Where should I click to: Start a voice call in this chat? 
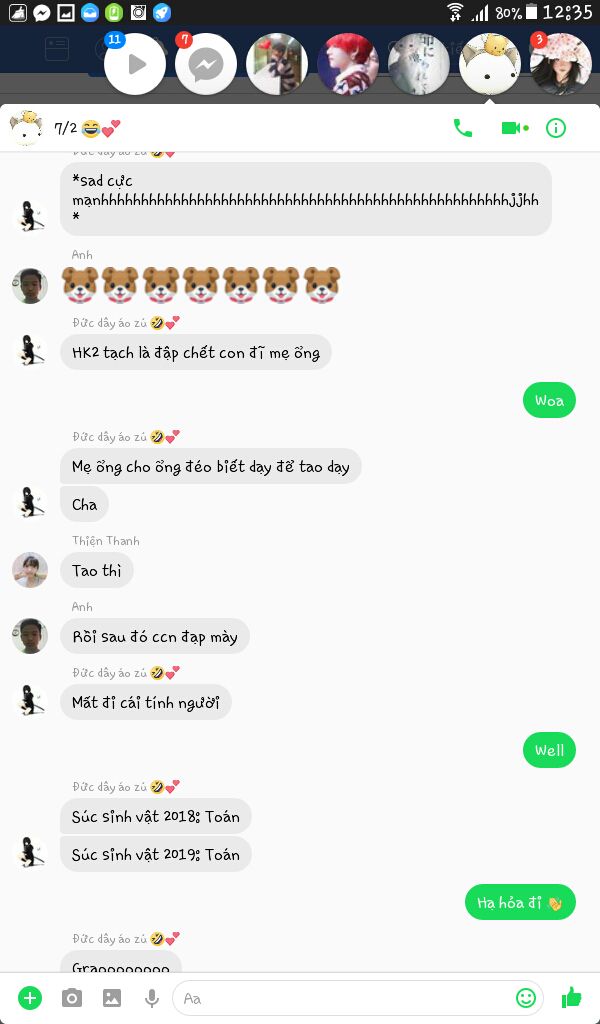point(462,128)
